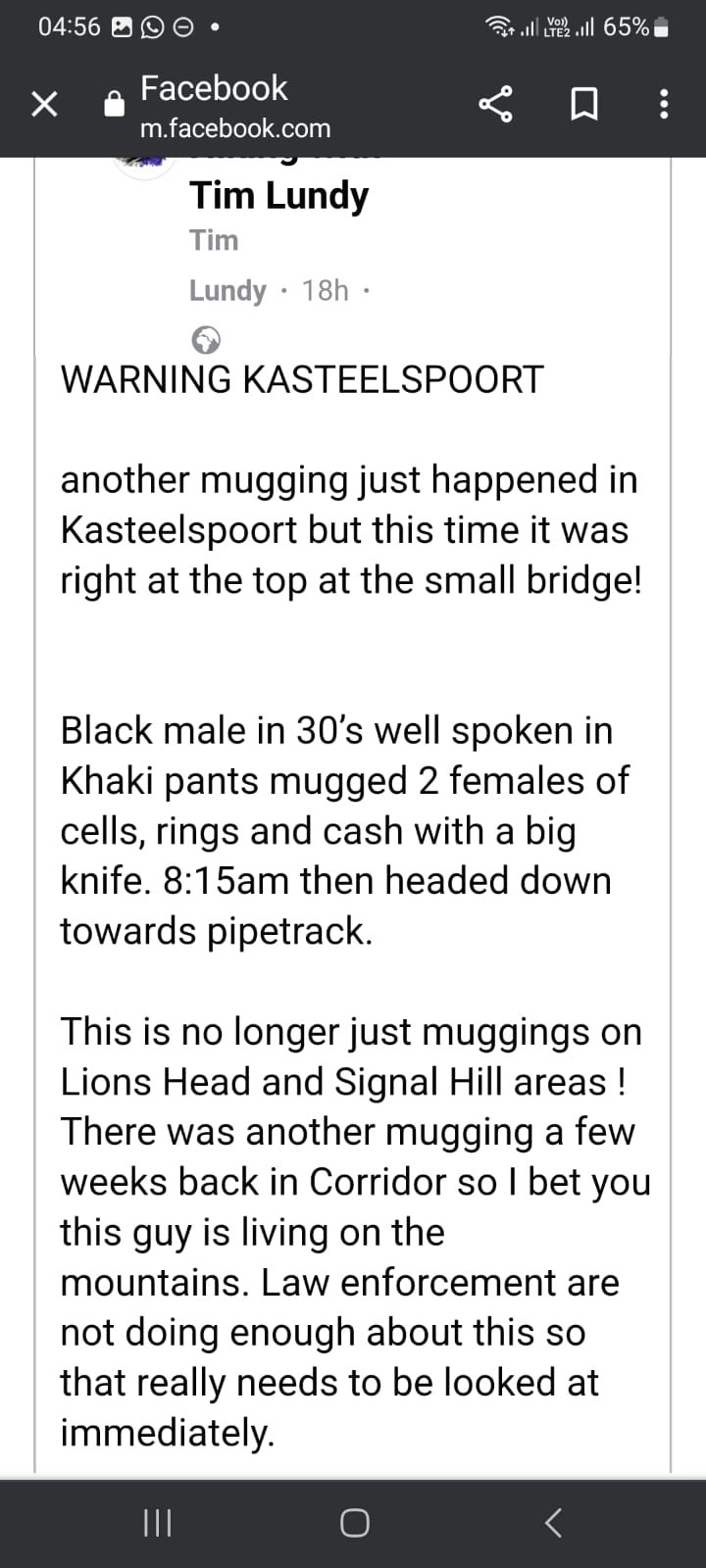Open the browser overflow menu
The width and height of the screenshot is (706, 1568).
click(664, 103)
